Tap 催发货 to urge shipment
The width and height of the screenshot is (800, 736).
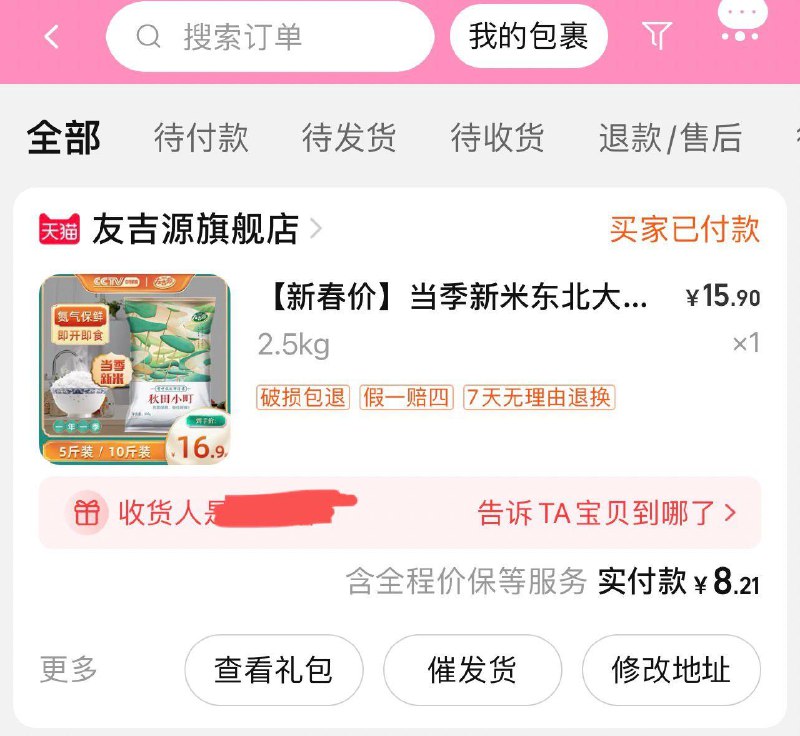(472, 670)
